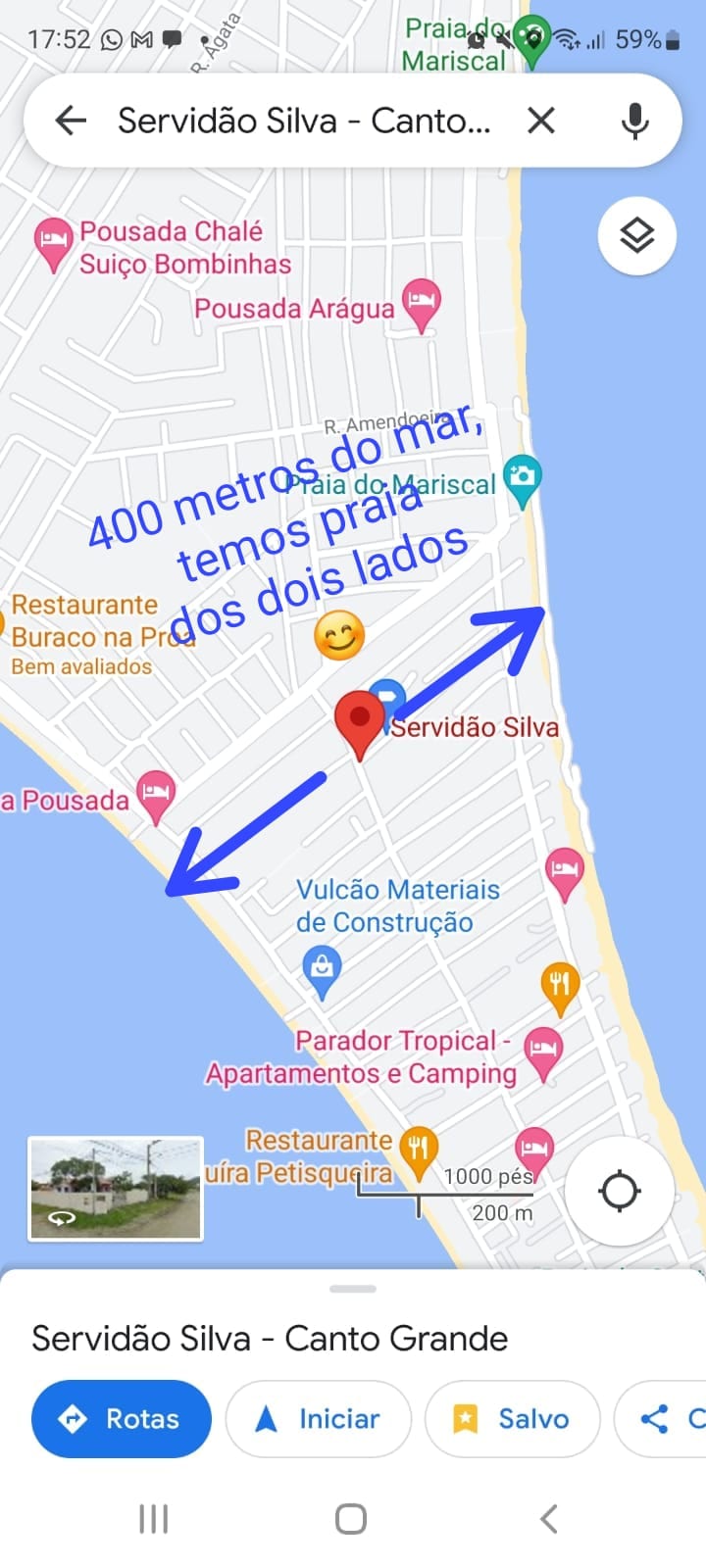706x1568 pixels.
Task: Center the map on my location
Action: point(619,1192)
